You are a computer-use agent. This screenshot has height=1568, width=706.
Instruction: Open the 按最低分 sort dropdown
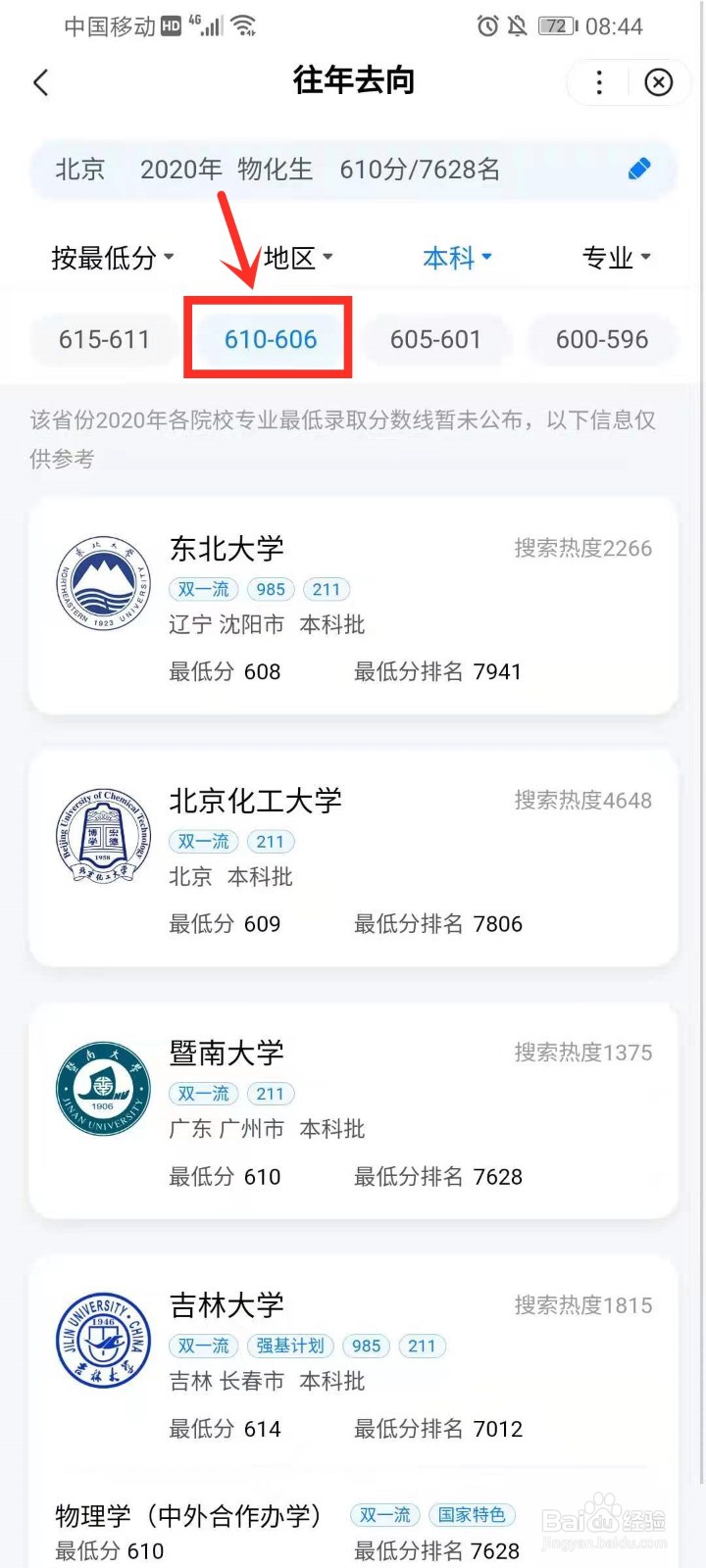click(113, 258)
